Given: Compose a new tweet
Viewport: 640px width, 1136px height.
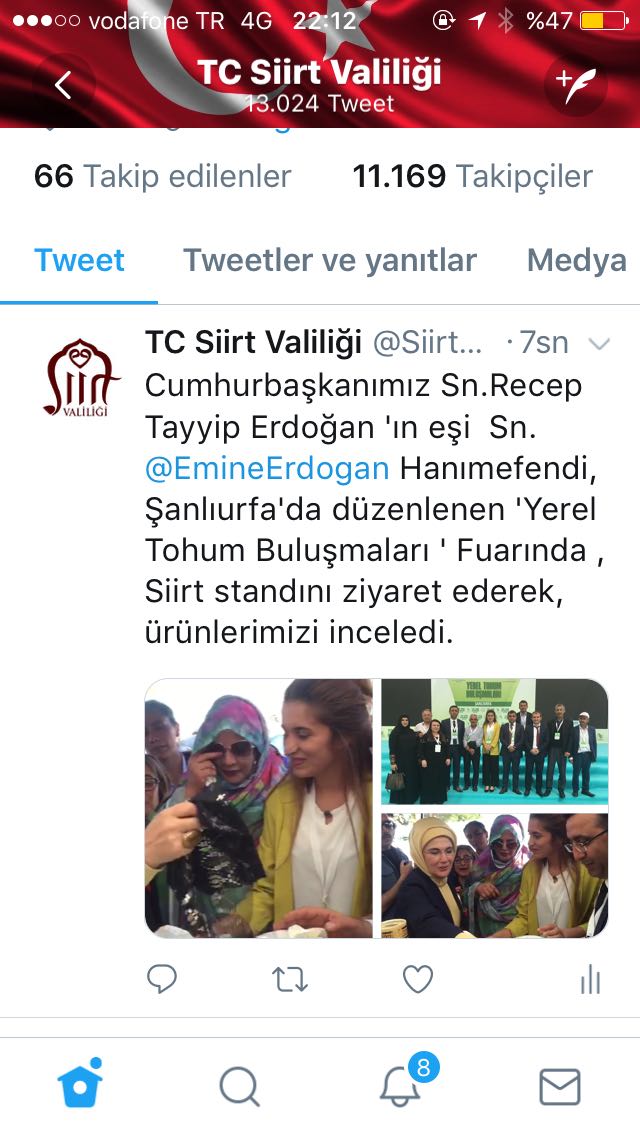Looking at the screenshot, I should pos(575,85).
